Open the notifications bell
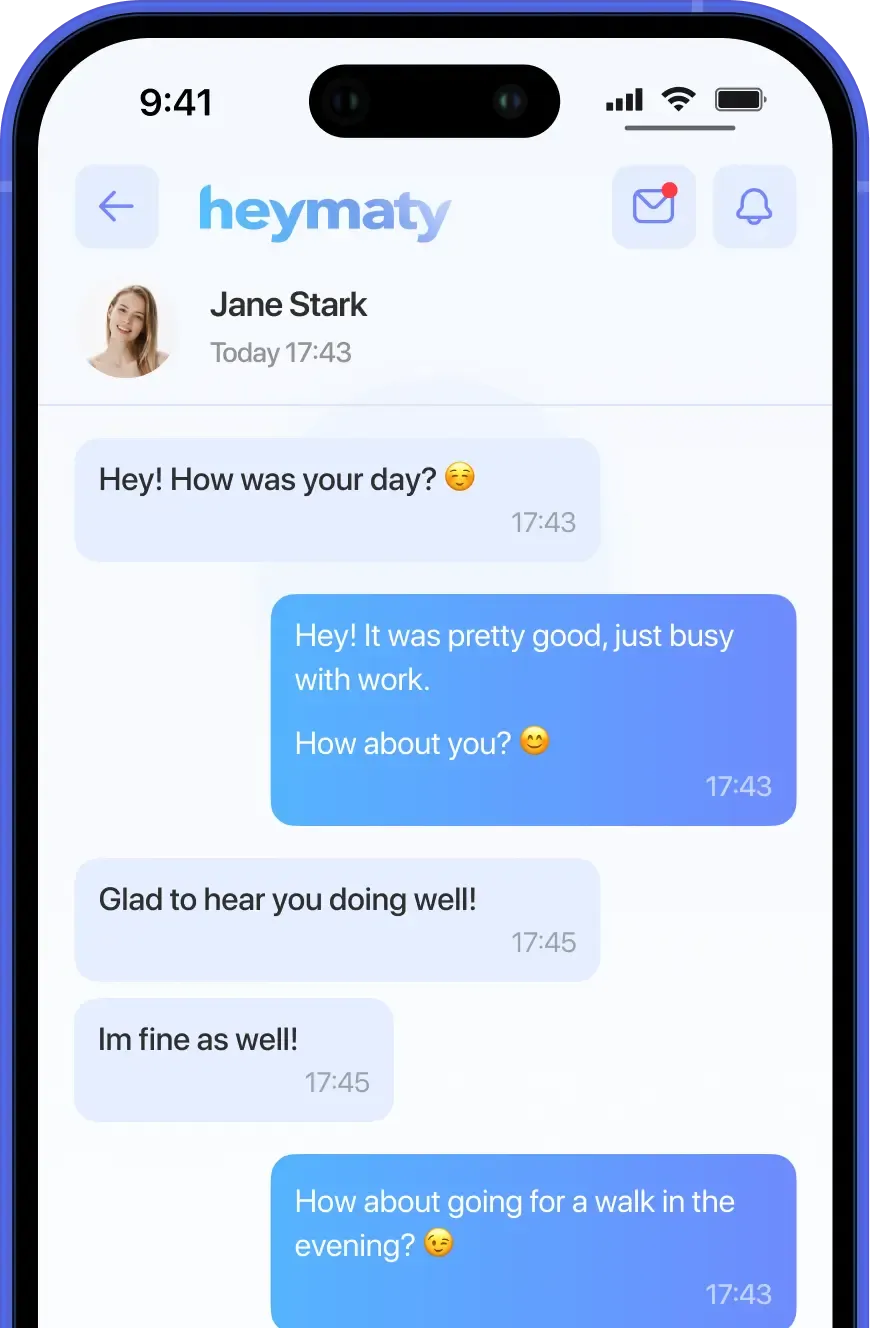 click(x=754, y=207)
